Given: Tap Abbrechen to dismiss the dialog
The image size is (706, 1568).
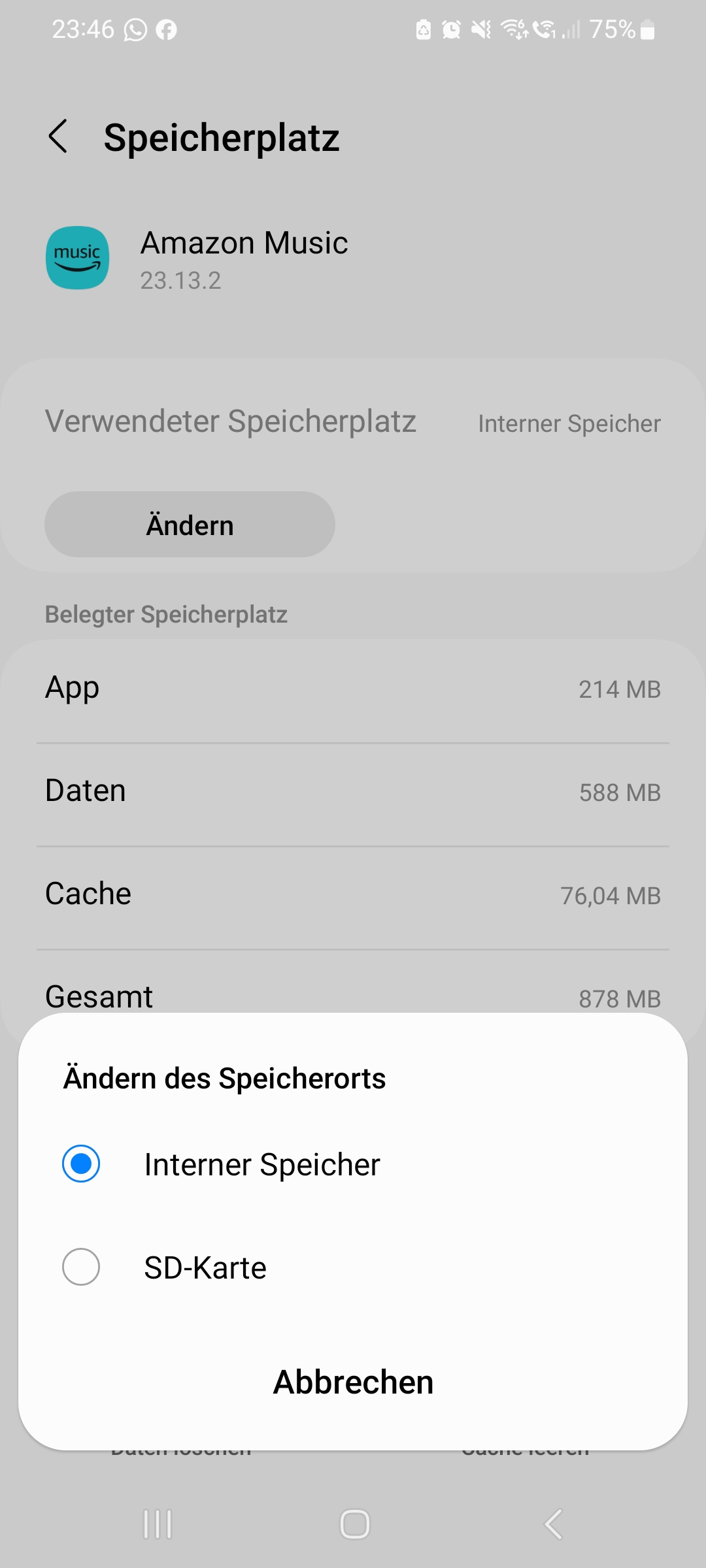Looking at the screenshot, I should pos(353,1382).
